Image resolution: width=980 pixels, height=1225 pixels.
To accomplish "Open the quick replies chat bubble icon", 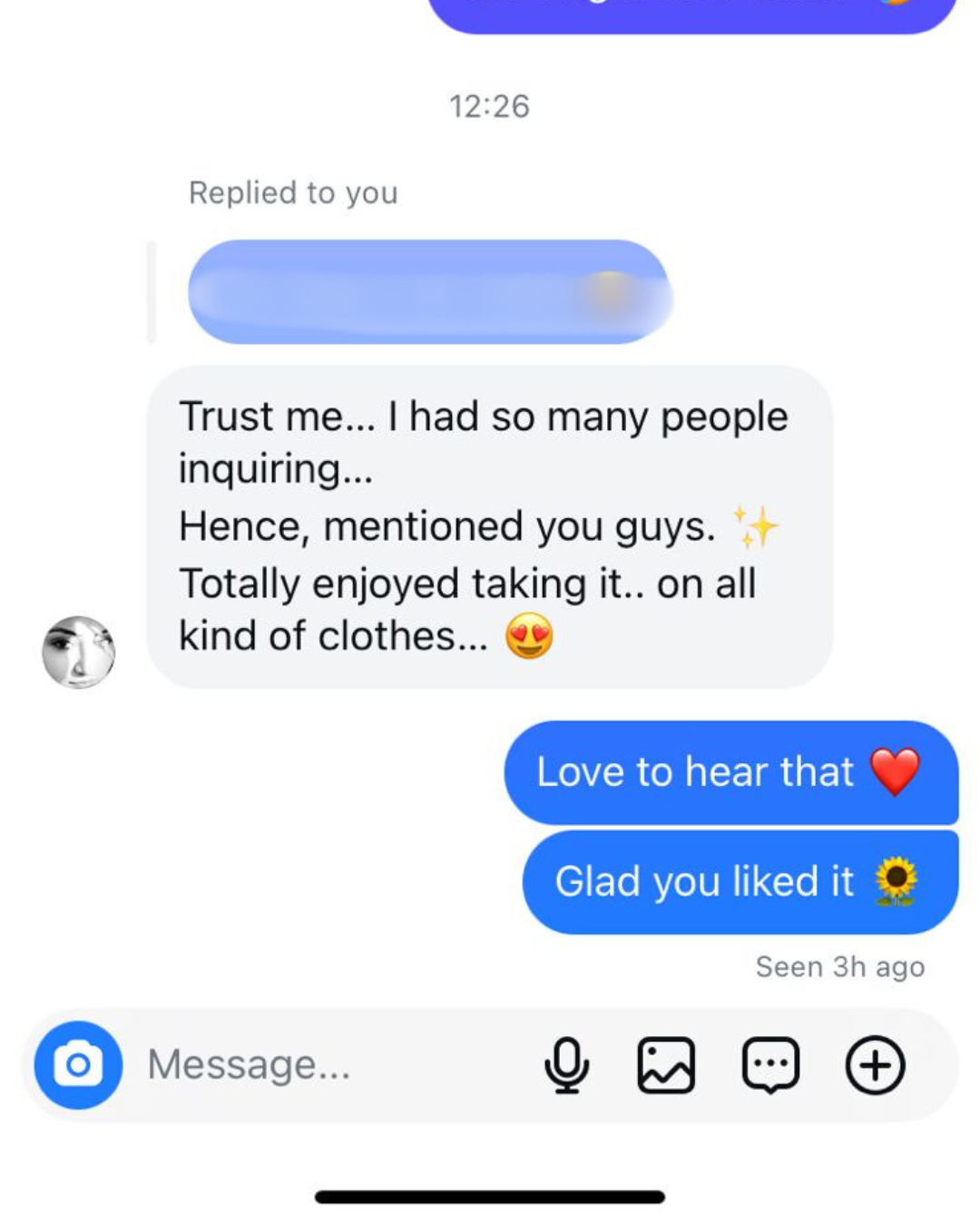I will pyautogui.click(x=770, y=1064).
